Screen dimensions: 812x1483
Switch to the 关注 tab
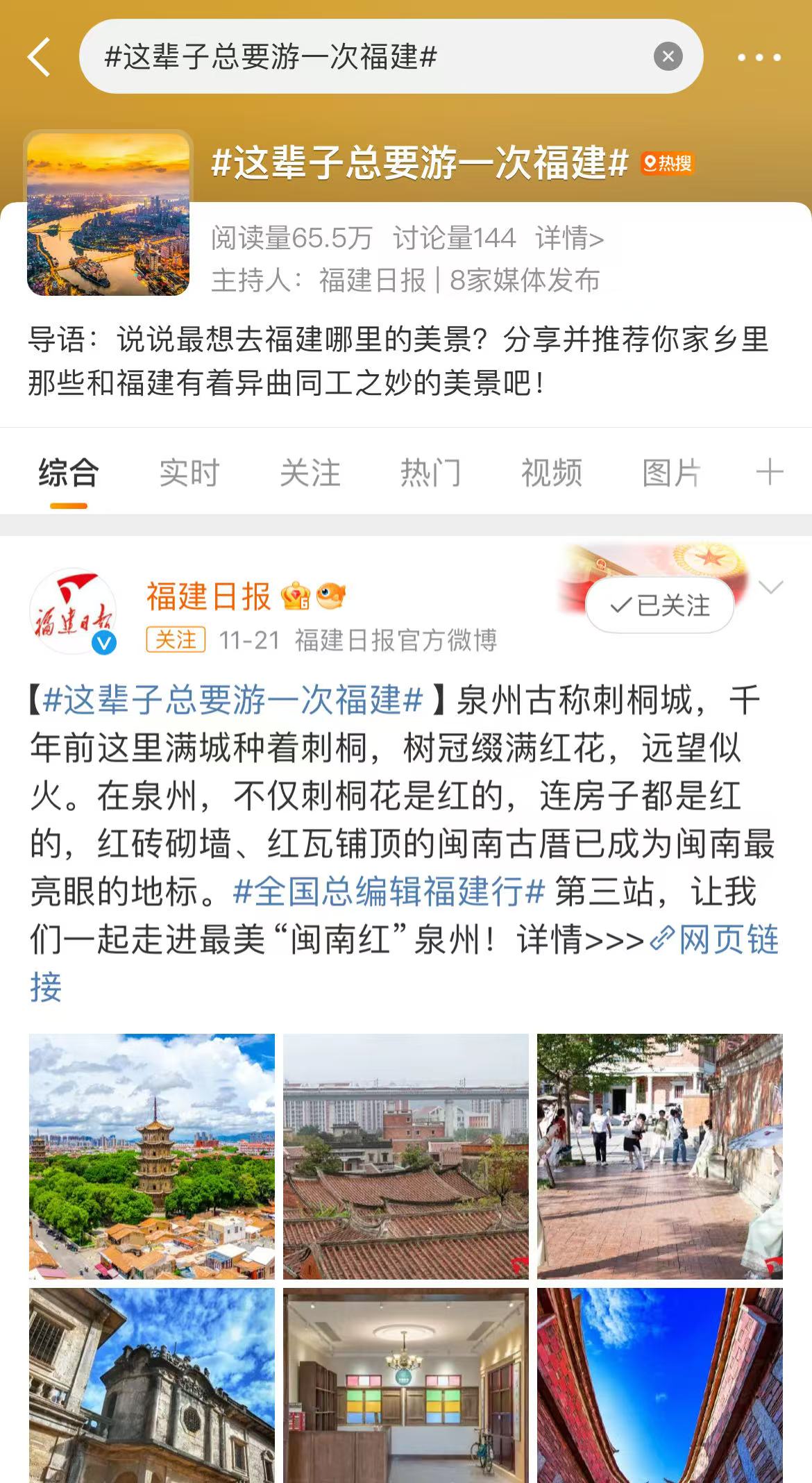click(310, 474)
